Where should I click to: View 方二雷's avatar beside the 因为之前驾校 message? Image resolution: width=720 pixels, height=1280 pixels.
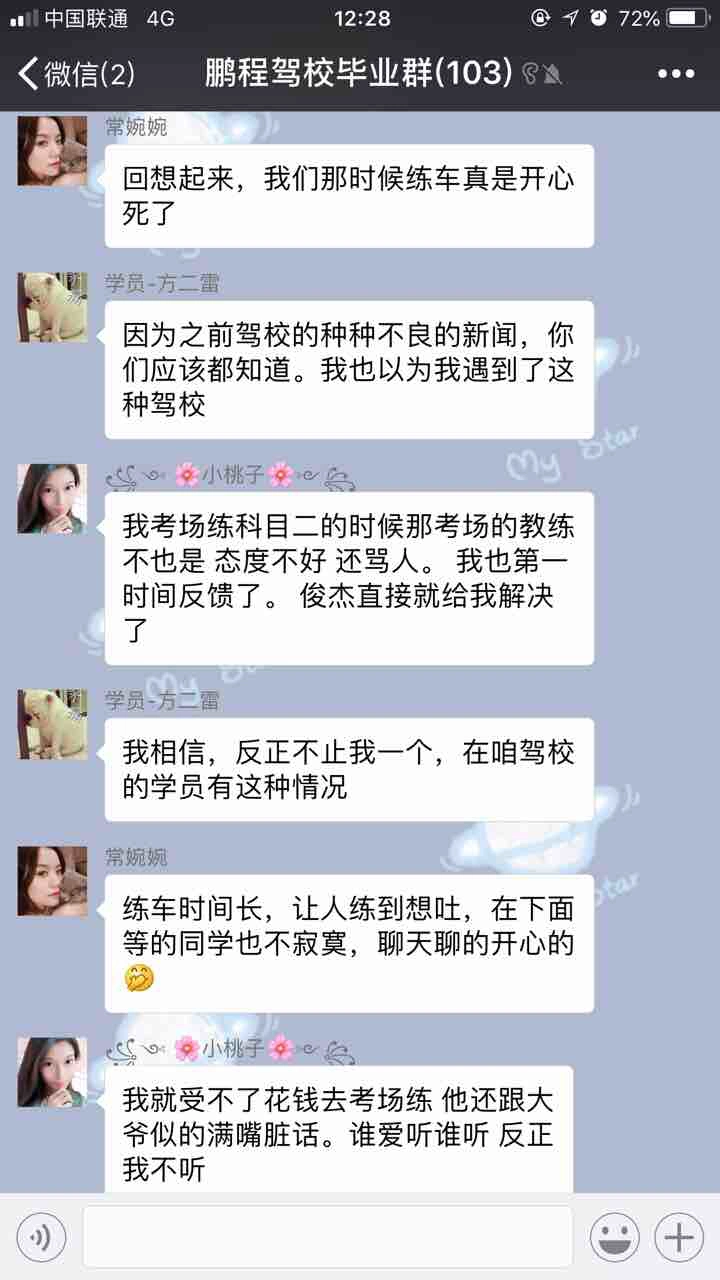click(x=52, y=307)
